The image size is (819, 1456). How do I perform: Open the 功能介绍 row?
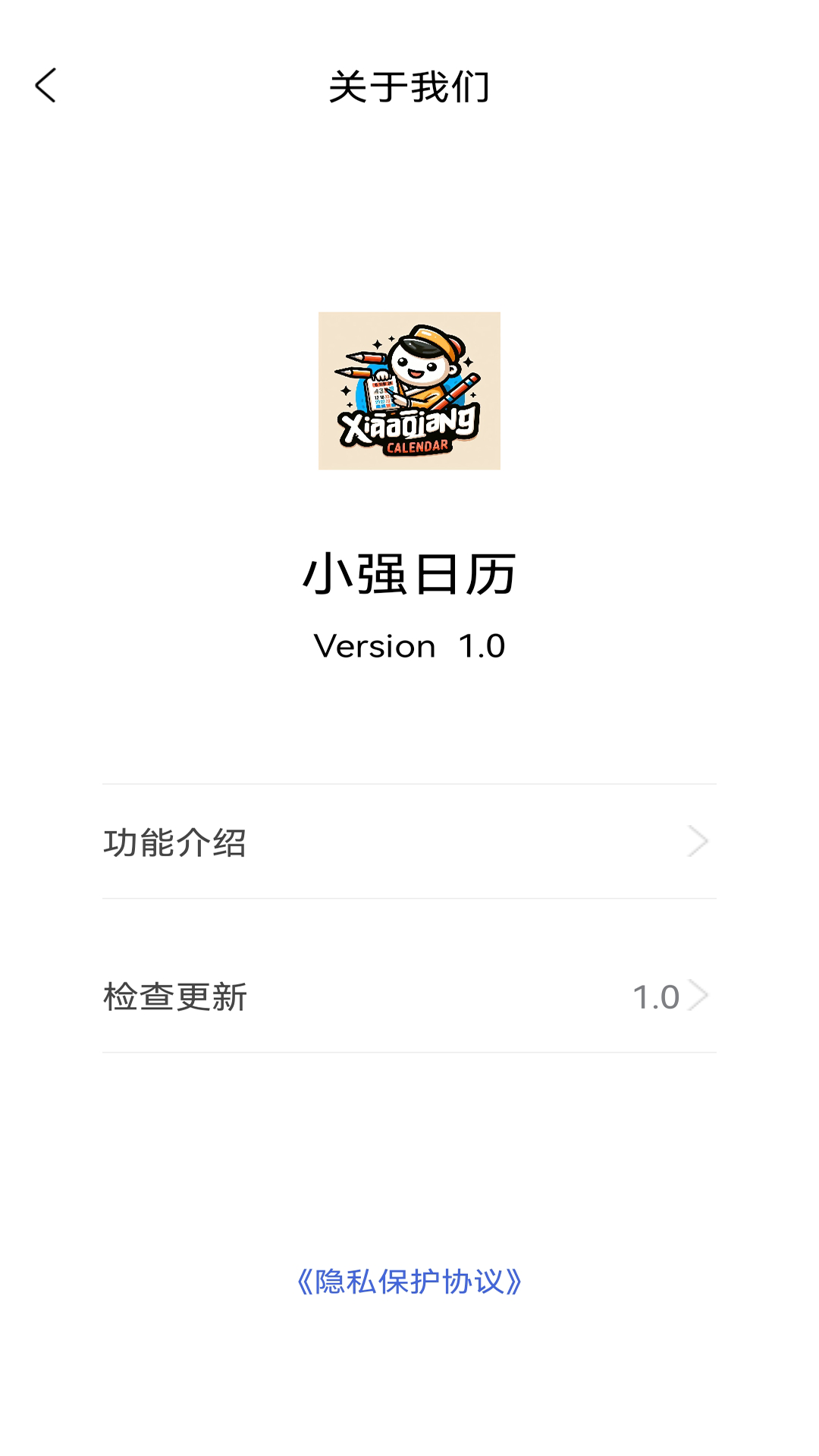pyautogui.click(x=303, y=842)
